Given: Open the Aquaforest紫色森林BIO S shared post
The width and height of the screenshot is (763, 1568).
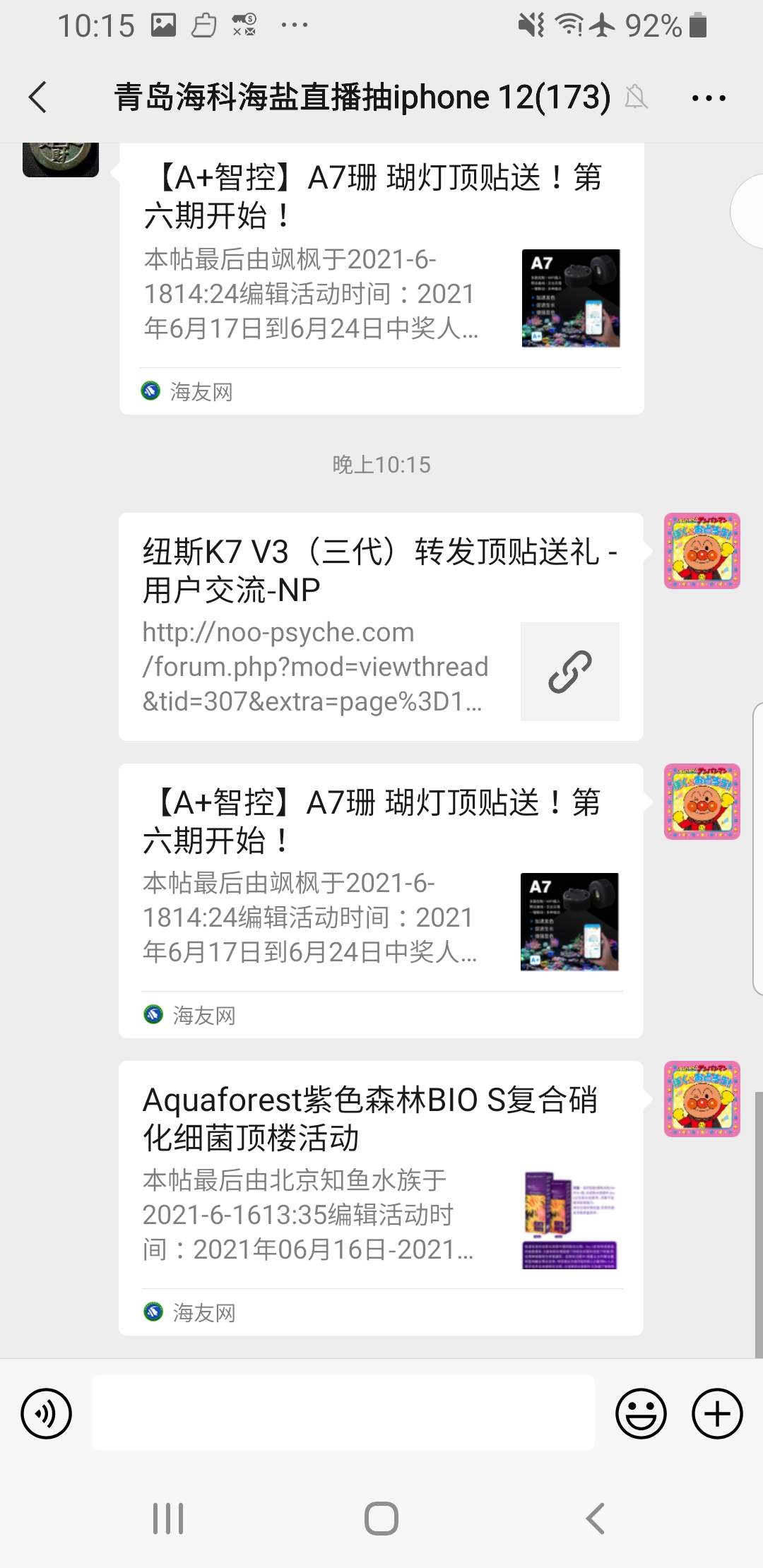Looking at the screenshot, I should [380, 1197].
